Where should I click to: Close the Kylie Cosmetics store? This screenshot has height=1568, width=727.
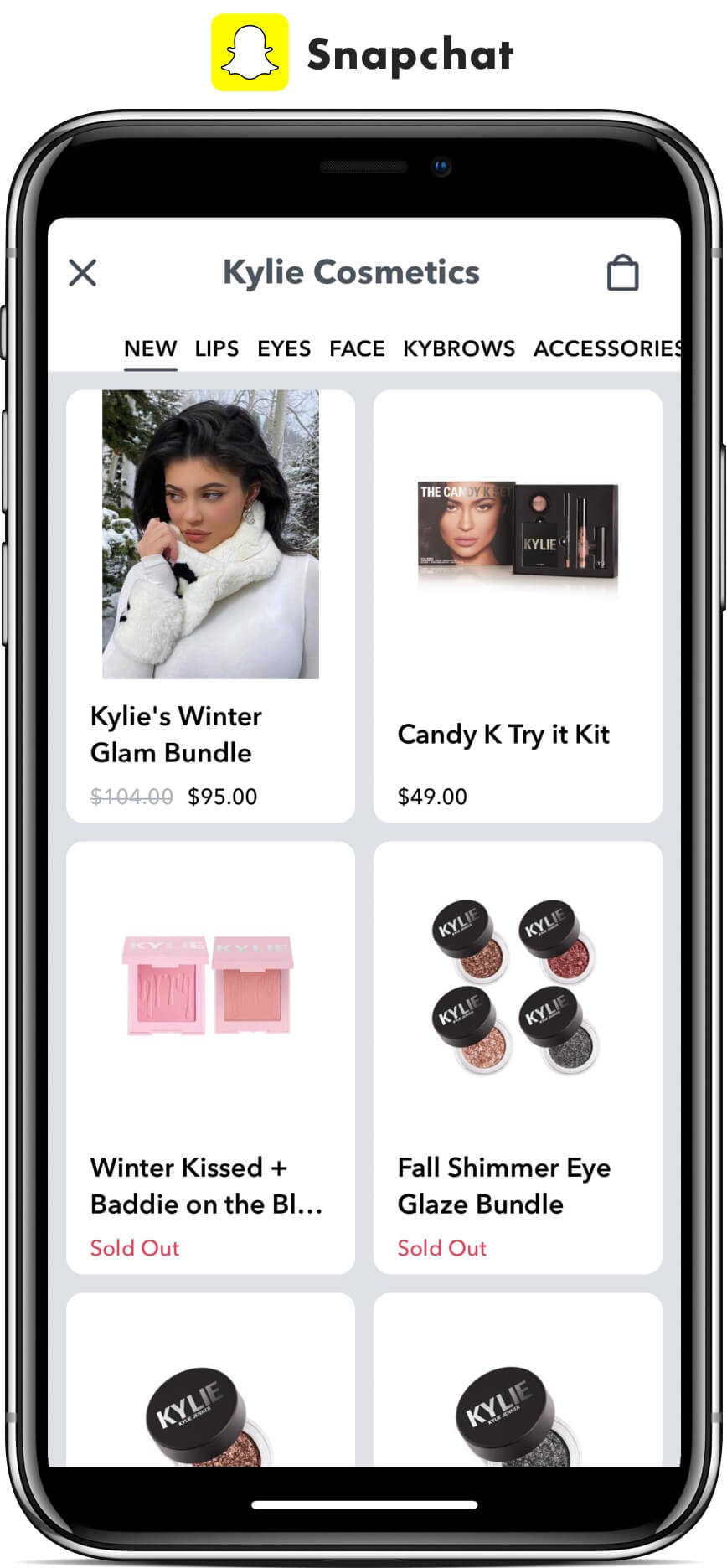pyautogui.click(x=82, y=272)
